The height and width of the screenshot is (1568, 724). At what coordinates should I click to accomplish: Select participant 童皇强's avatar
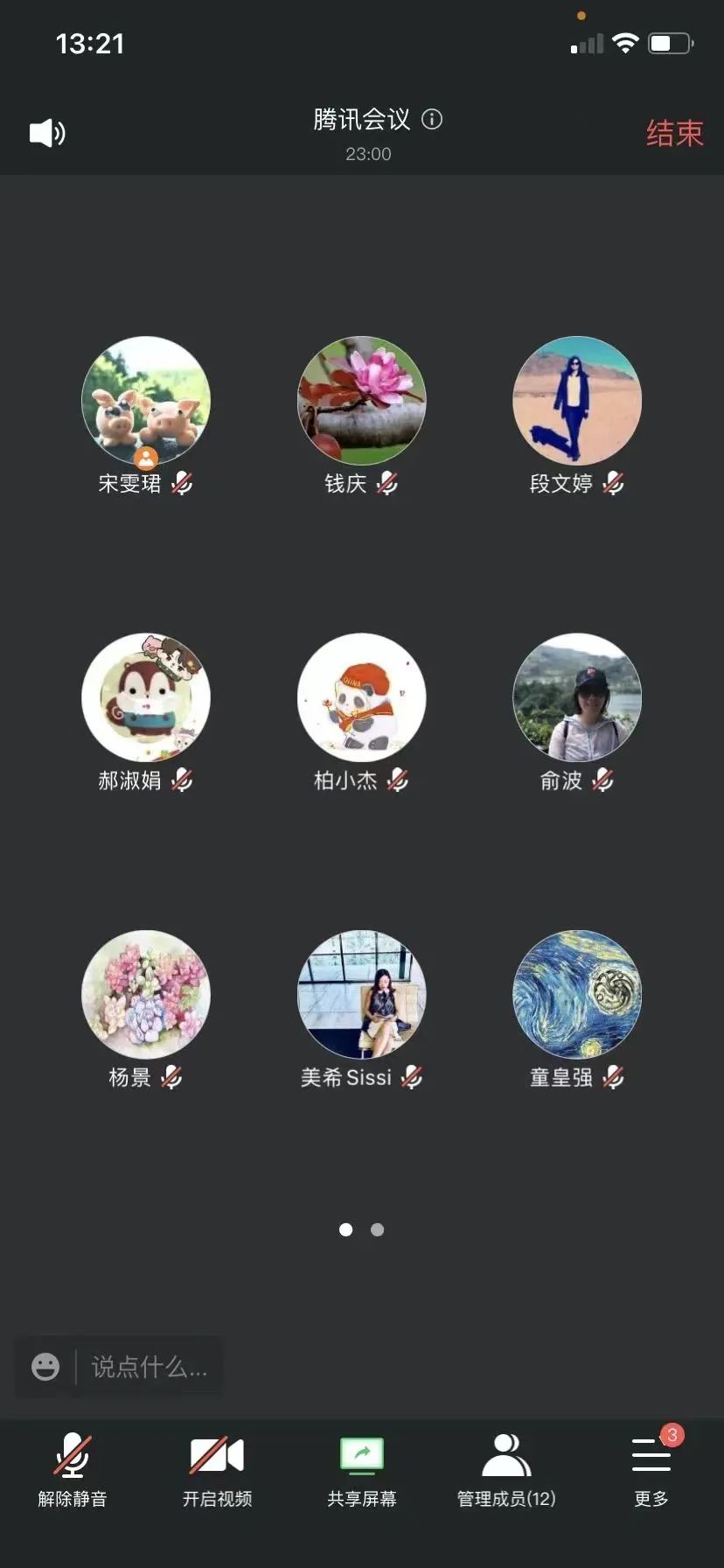pos(577,994)
